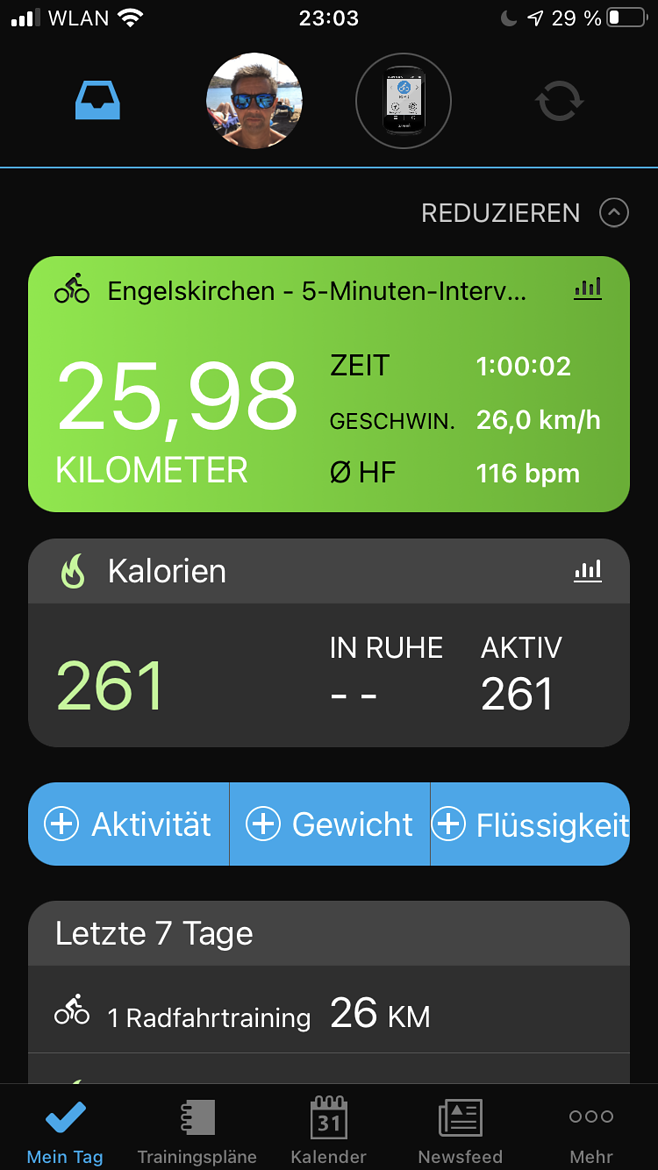Open 1 Radfahrtraining row in Letzte 7 Tage
Viewport: 658px width, 1170px height.
click(x=329, y=1016)
